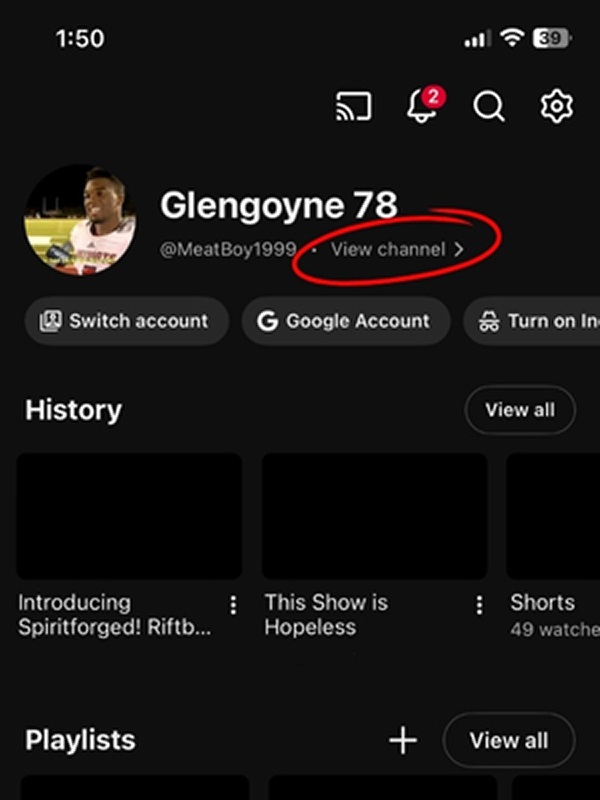This screenshot has width=600, height=800.
Task: Open options for This Show is Hopeless
Action: [x=479, y=605]
